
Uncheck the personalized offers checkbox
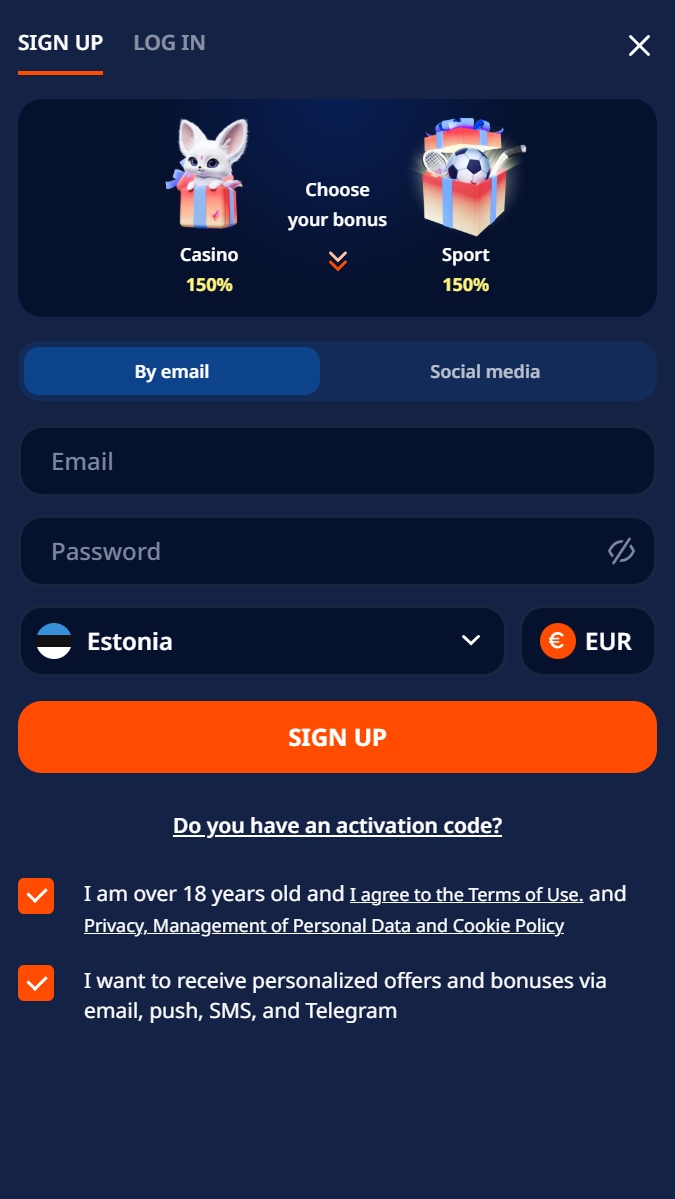coord(36,983)
